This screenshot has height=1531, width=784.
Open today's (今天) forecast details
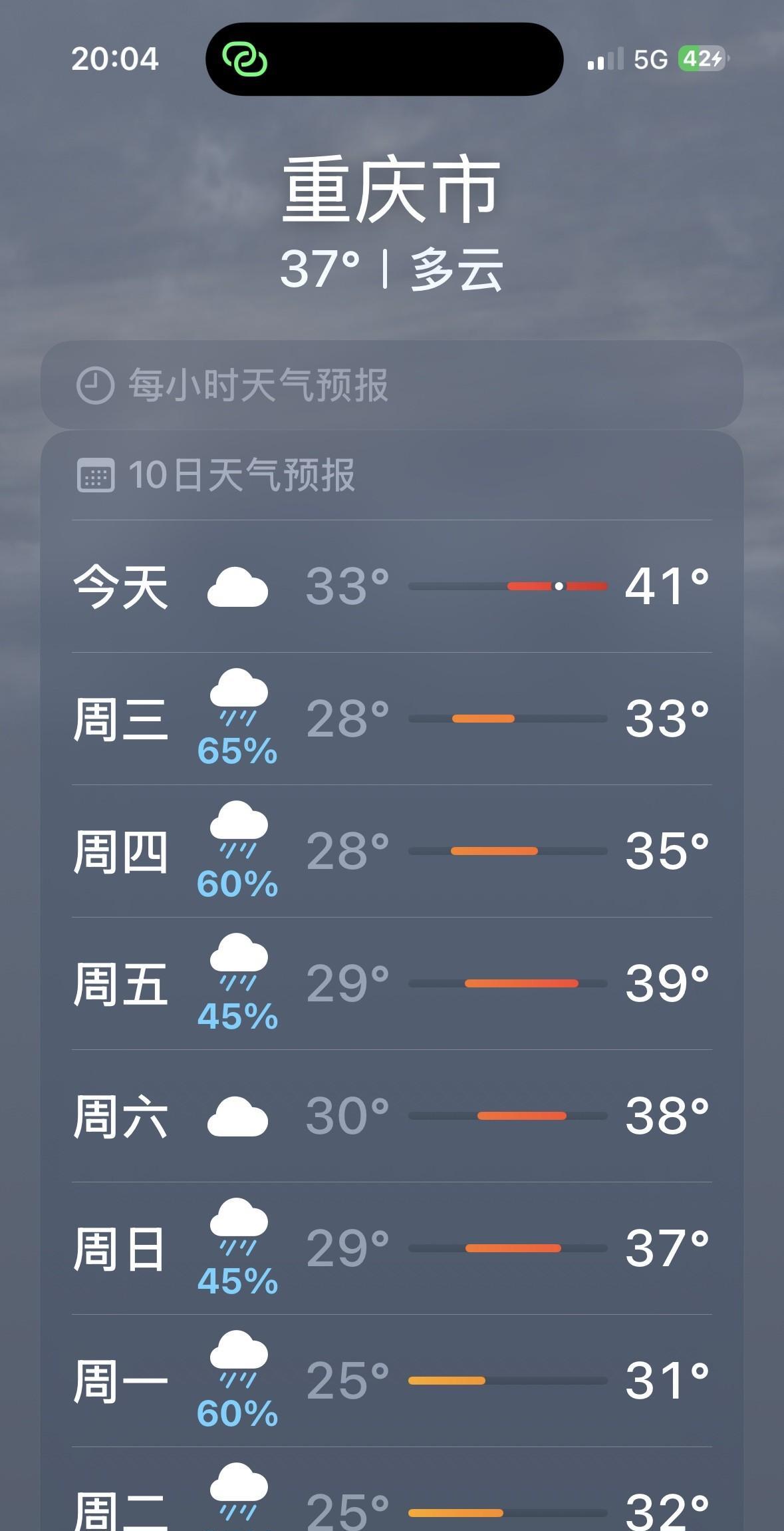tap(391, 586)
